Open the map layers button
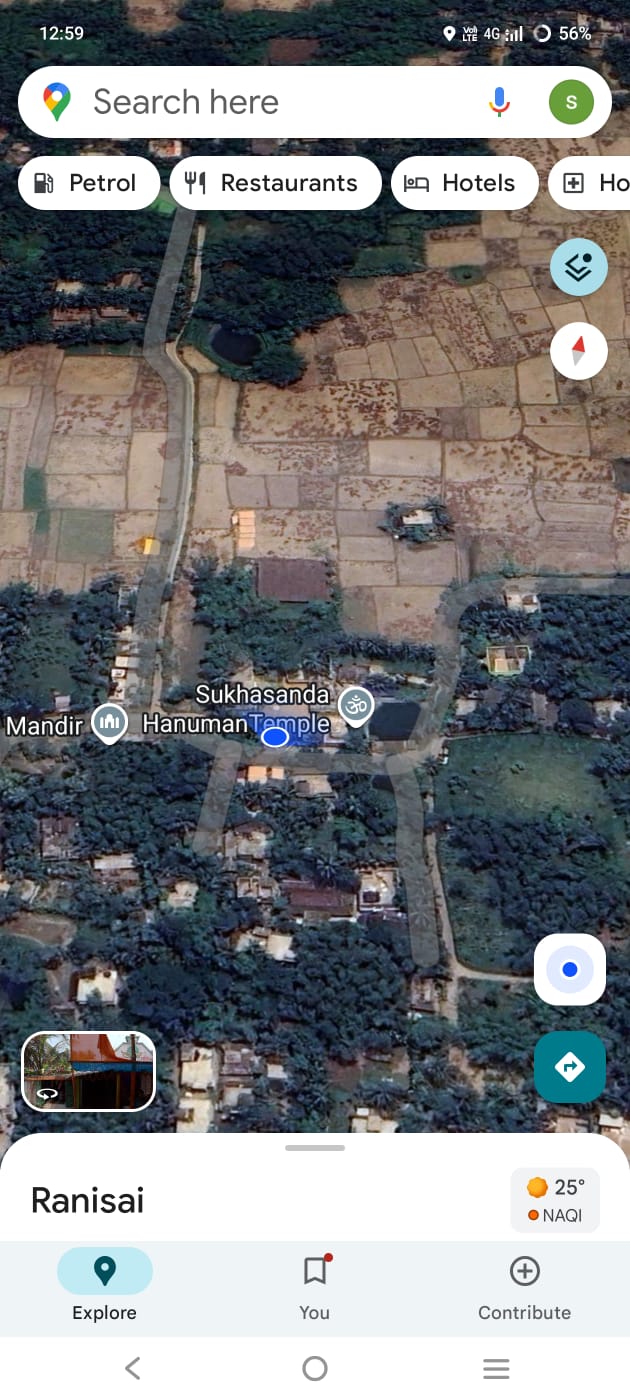Image resolution: width=630 pixels, height=1400 pixels. coord(579,267)
